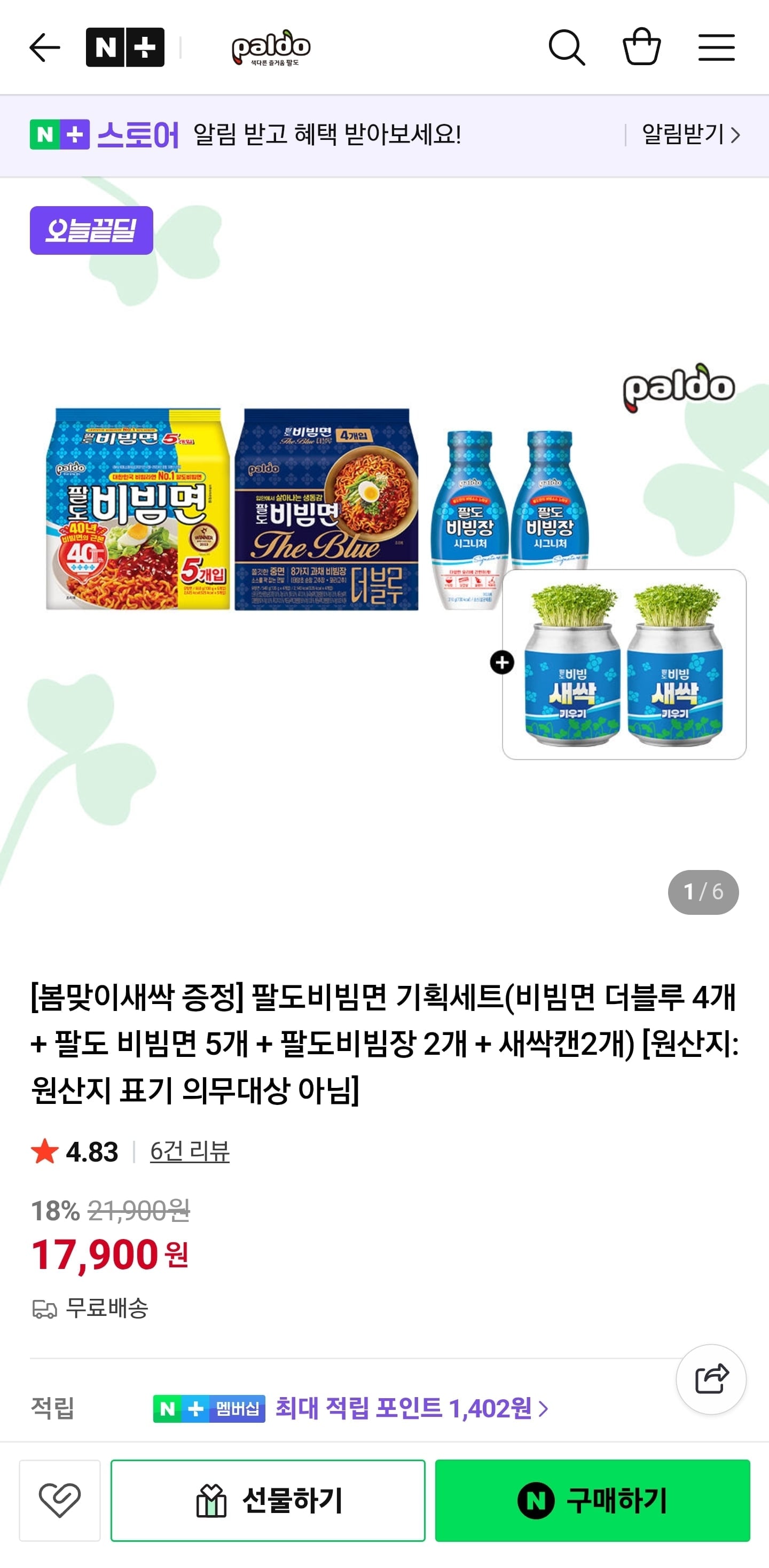Viewport: 769px width, 1568px height.
Task: Tap 알림받기 to get store alerts
Action: tap(691, 135)
